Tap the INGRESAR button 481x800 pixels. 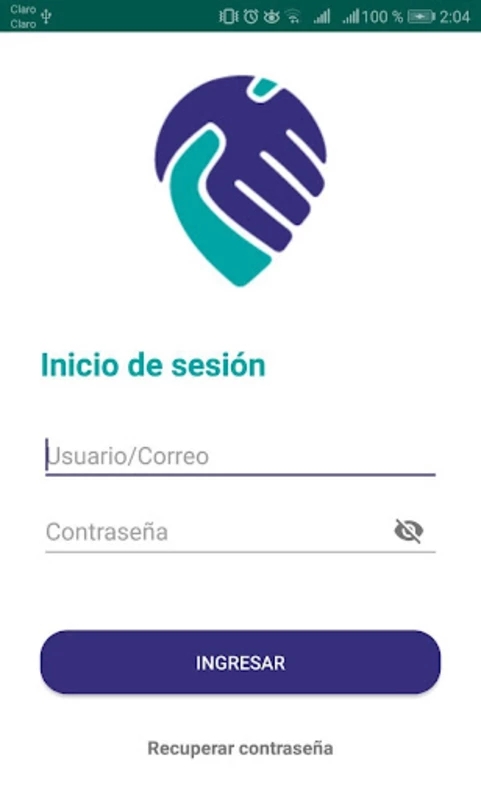point(240,662)
